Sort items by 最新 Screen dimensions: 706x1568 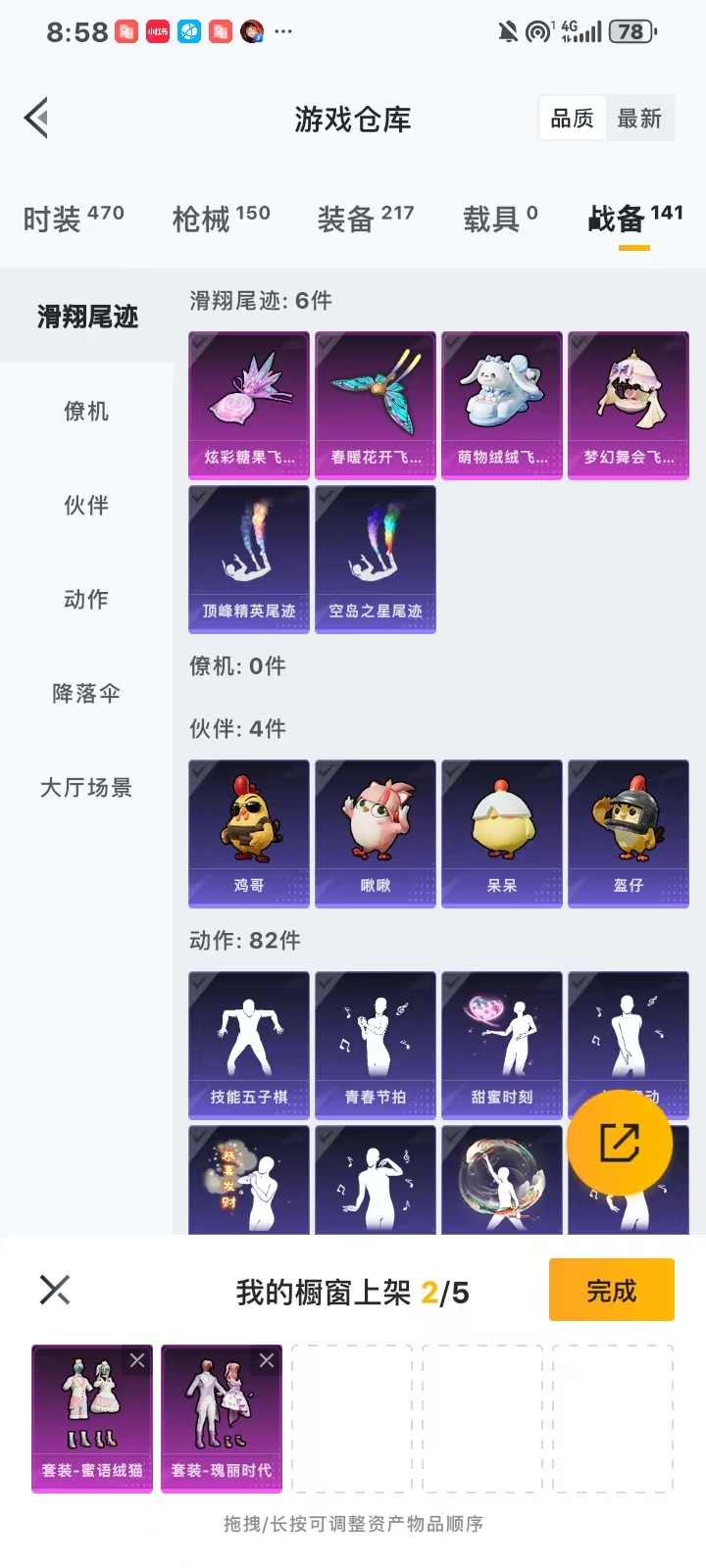click(x=639, y=119)
